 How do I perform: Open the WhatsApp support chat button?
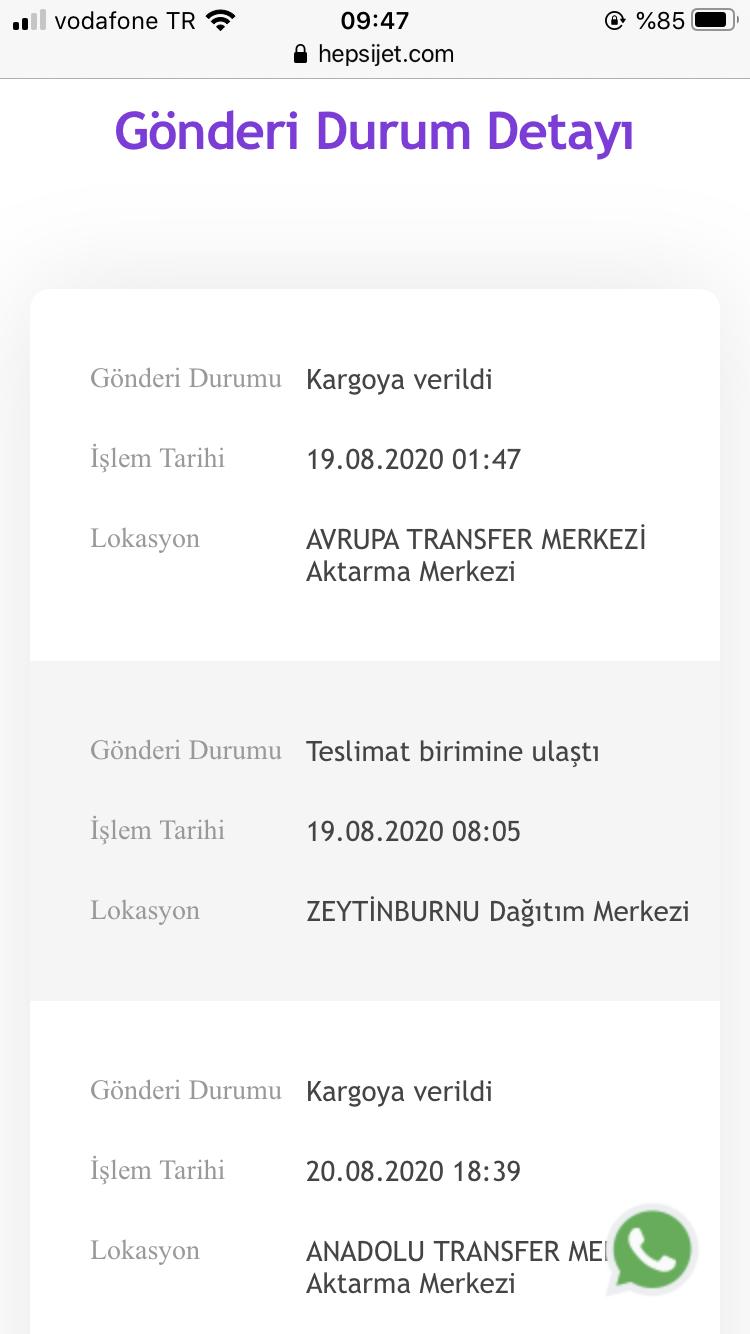[652, 1250]
